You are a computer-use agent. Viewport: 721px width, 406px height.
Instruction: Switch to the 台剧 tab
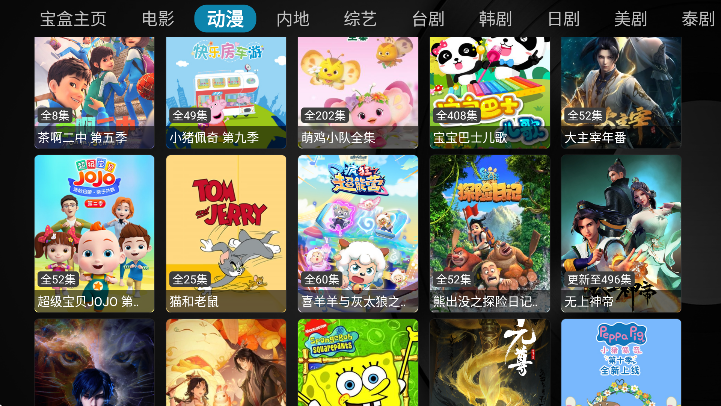[428, 18]
